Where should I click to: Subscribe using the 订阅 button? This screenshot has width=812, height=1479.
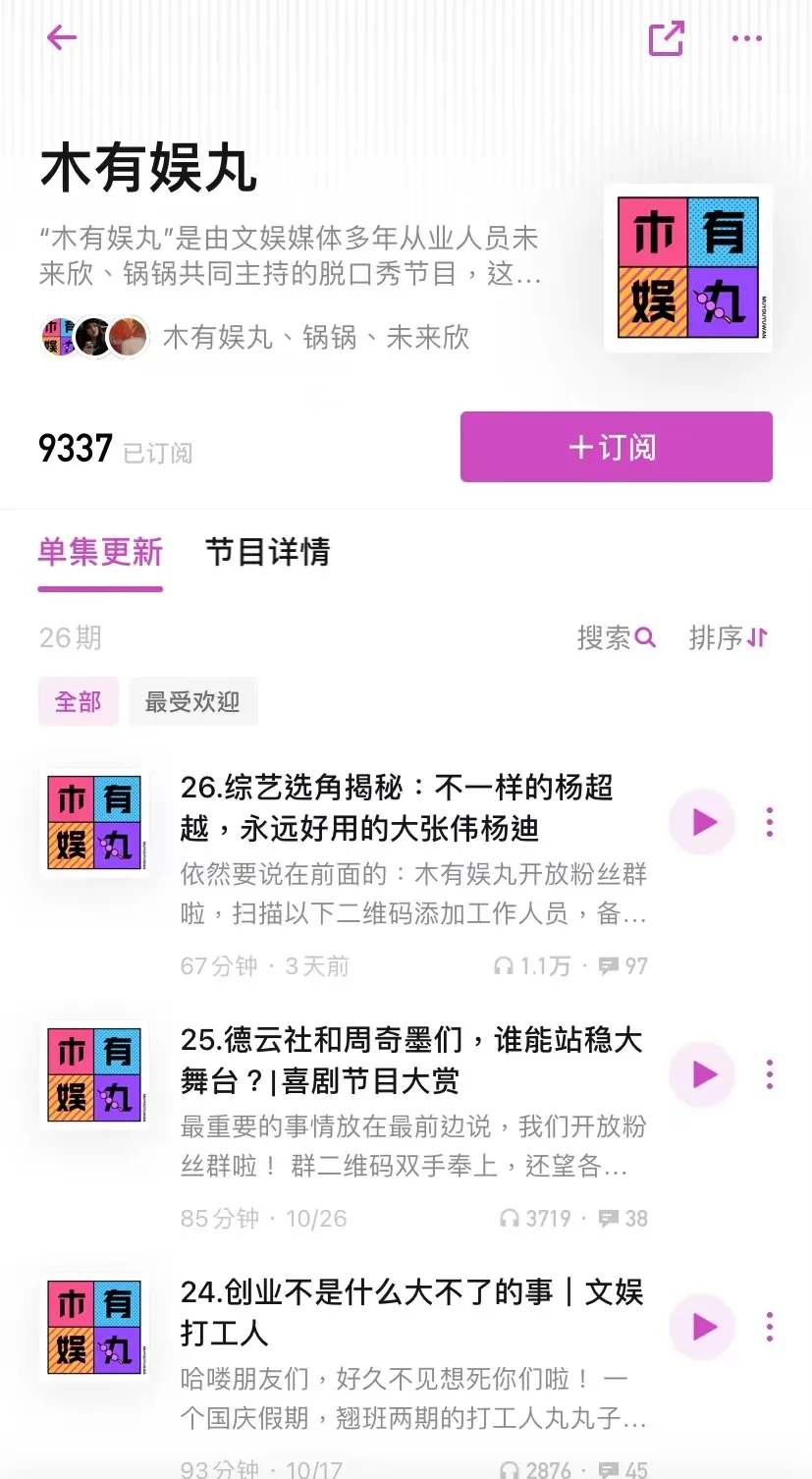(x=616, y=447)
